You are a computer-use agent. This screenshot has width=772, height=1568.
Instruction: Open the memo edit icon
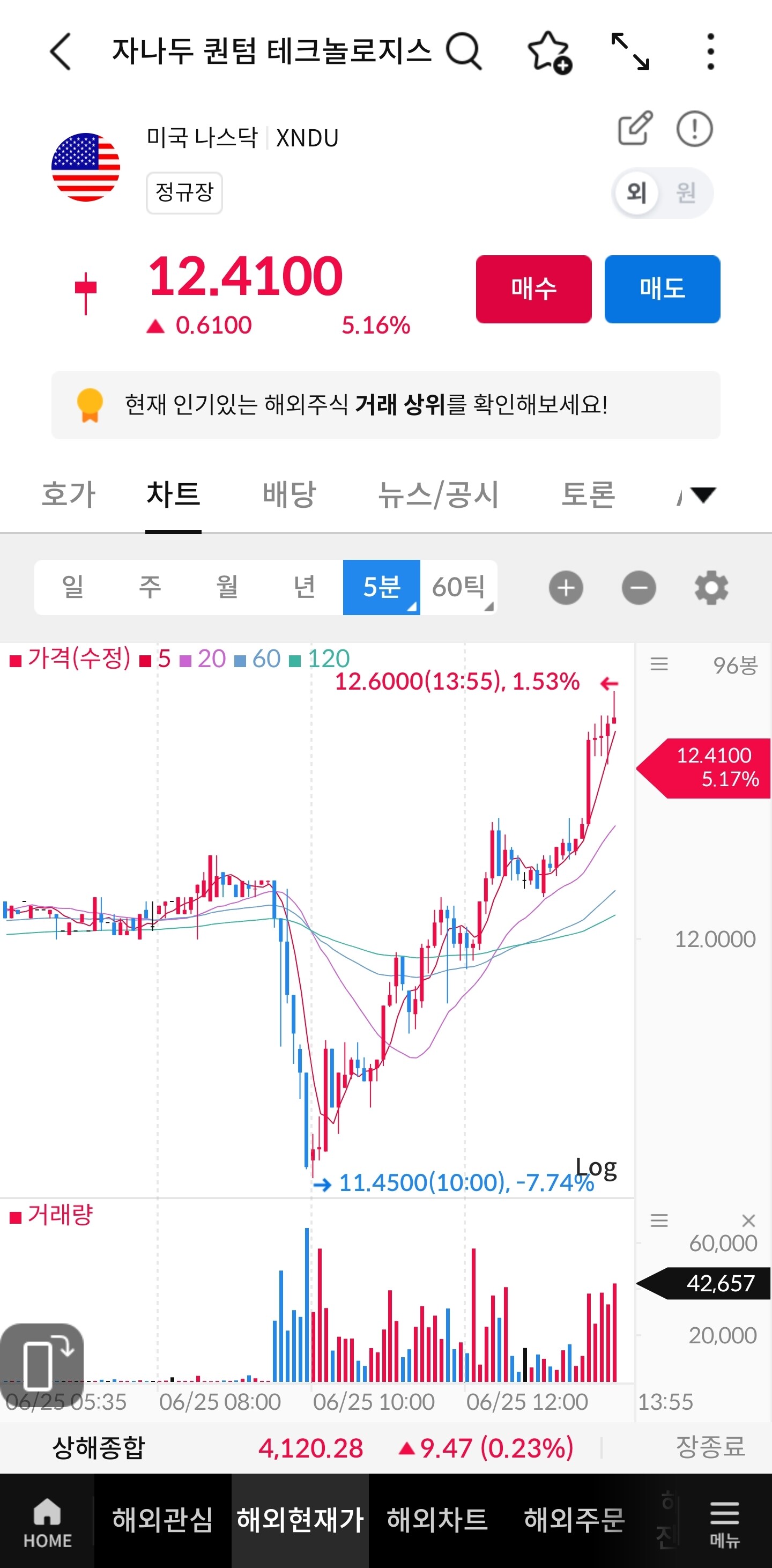(x=635, y=129)
